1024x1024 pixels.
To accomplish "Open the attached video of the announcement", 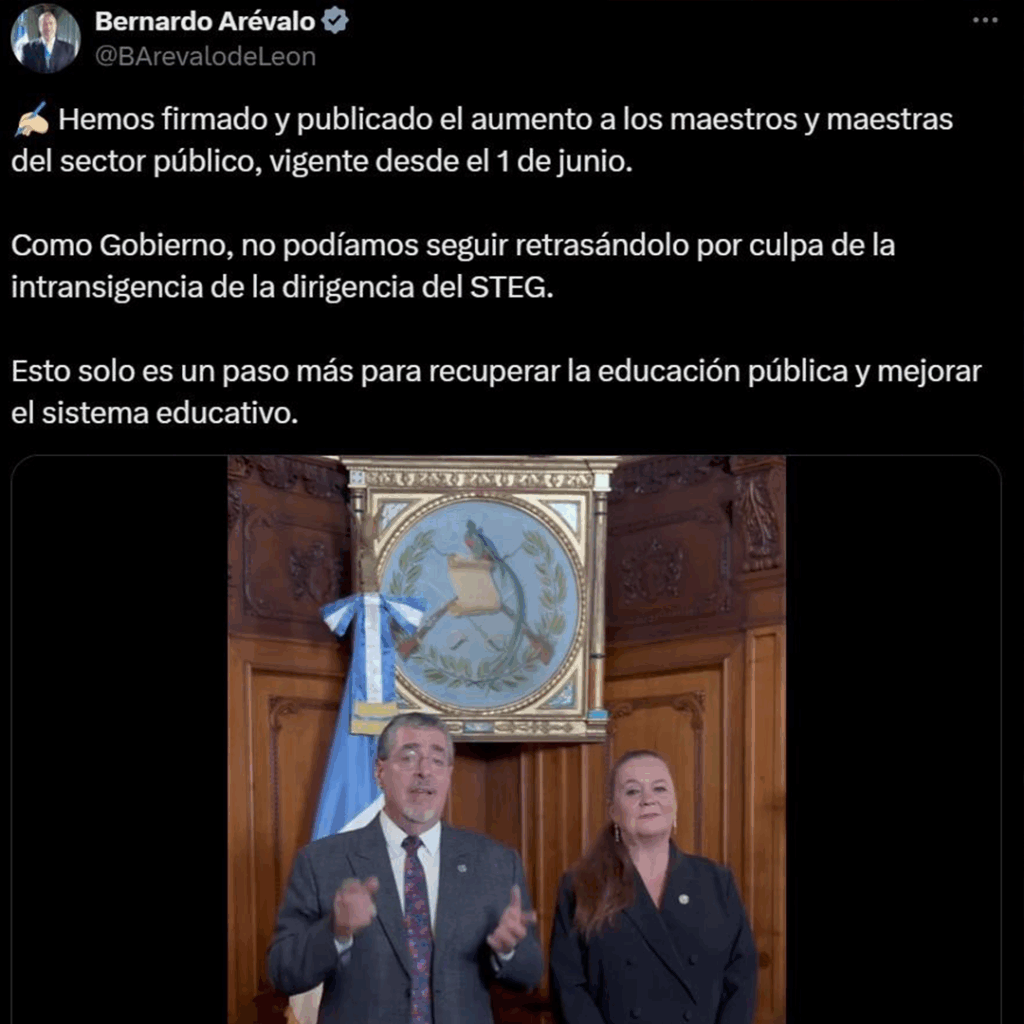I will [x=506, y=740].
